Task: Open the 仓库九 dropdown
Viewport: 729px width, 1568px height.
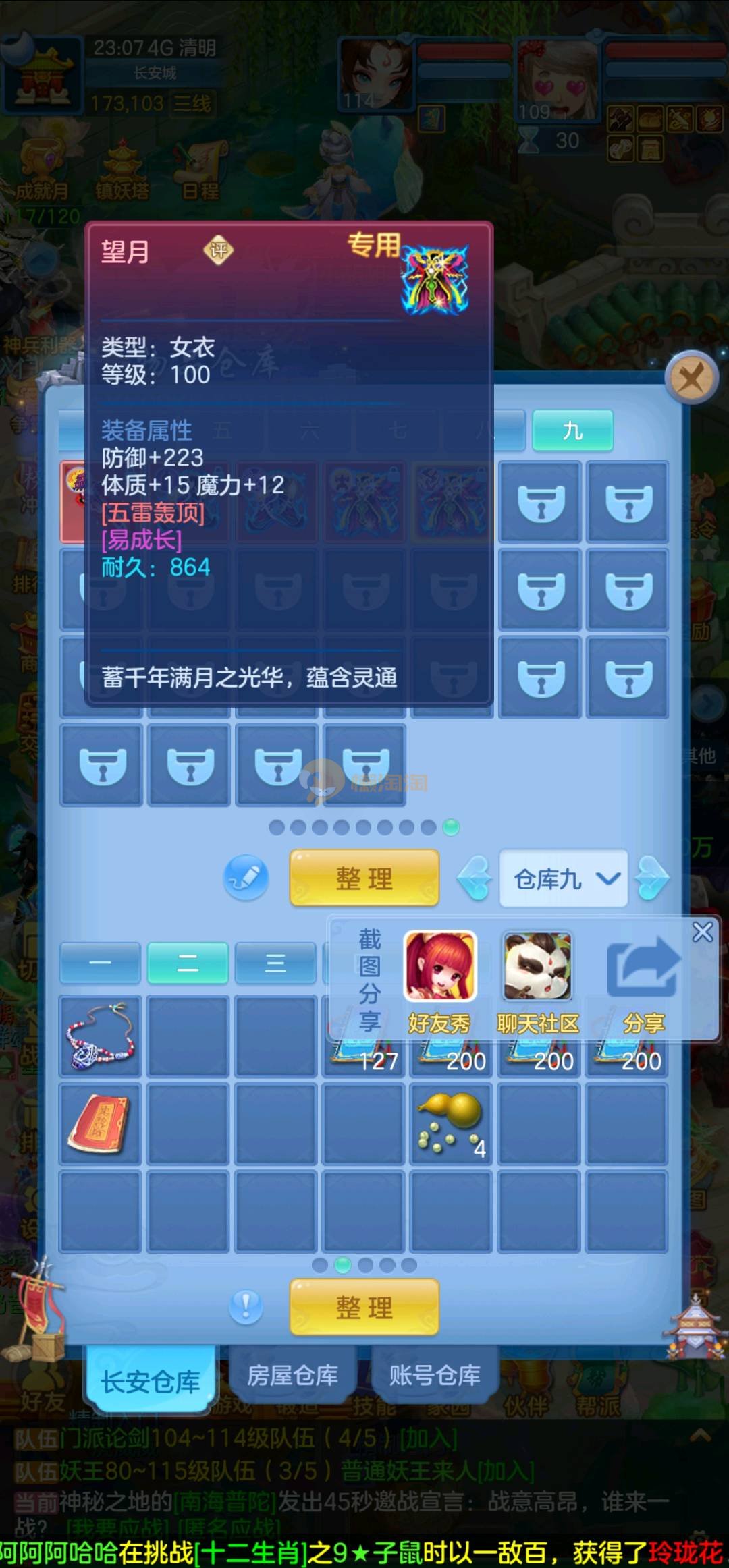Action: 564,879
